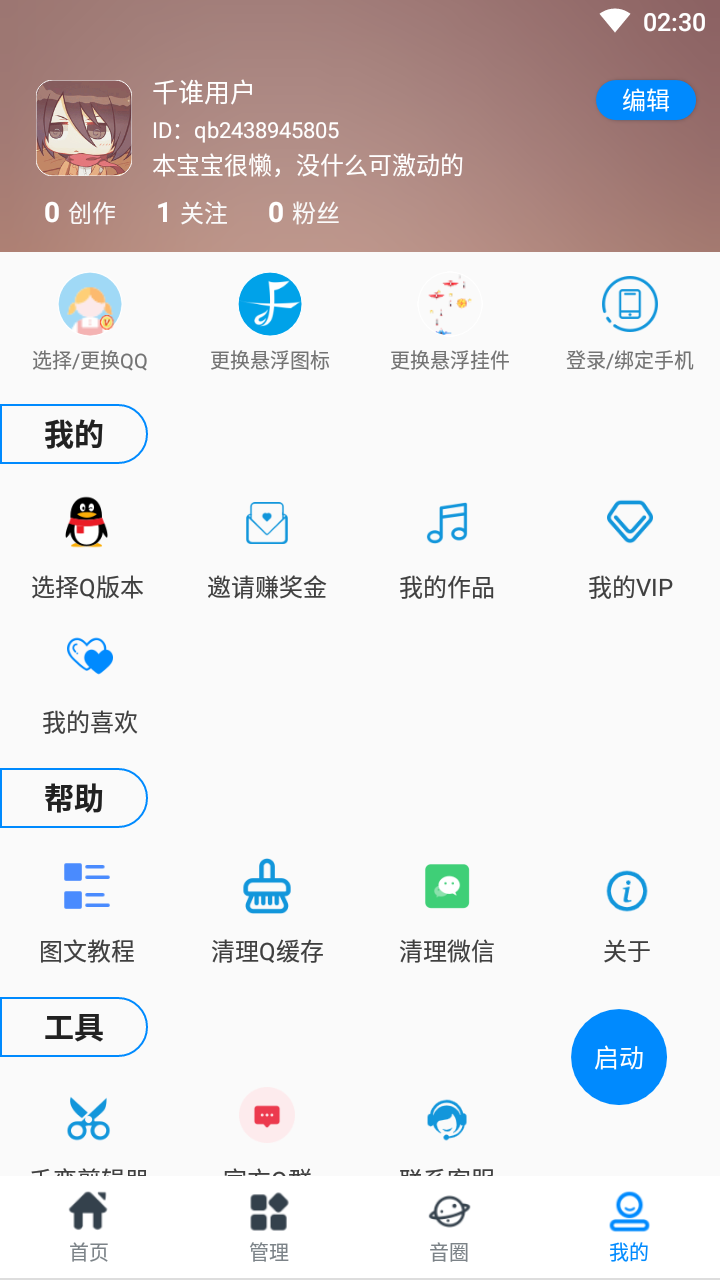
Task: Switch to the 管理 tab
Action: pos(269,1225)
